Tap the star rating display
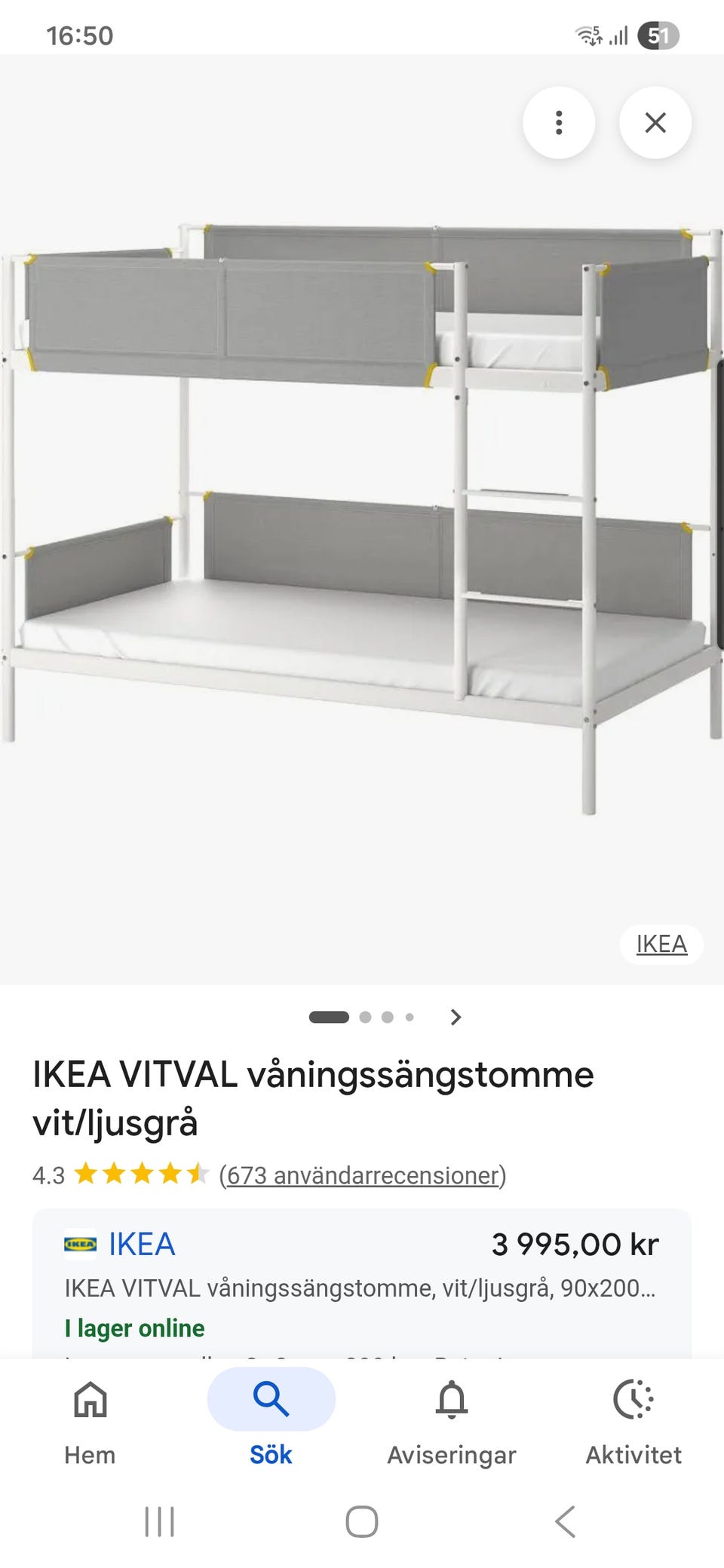 (140, 1173)
